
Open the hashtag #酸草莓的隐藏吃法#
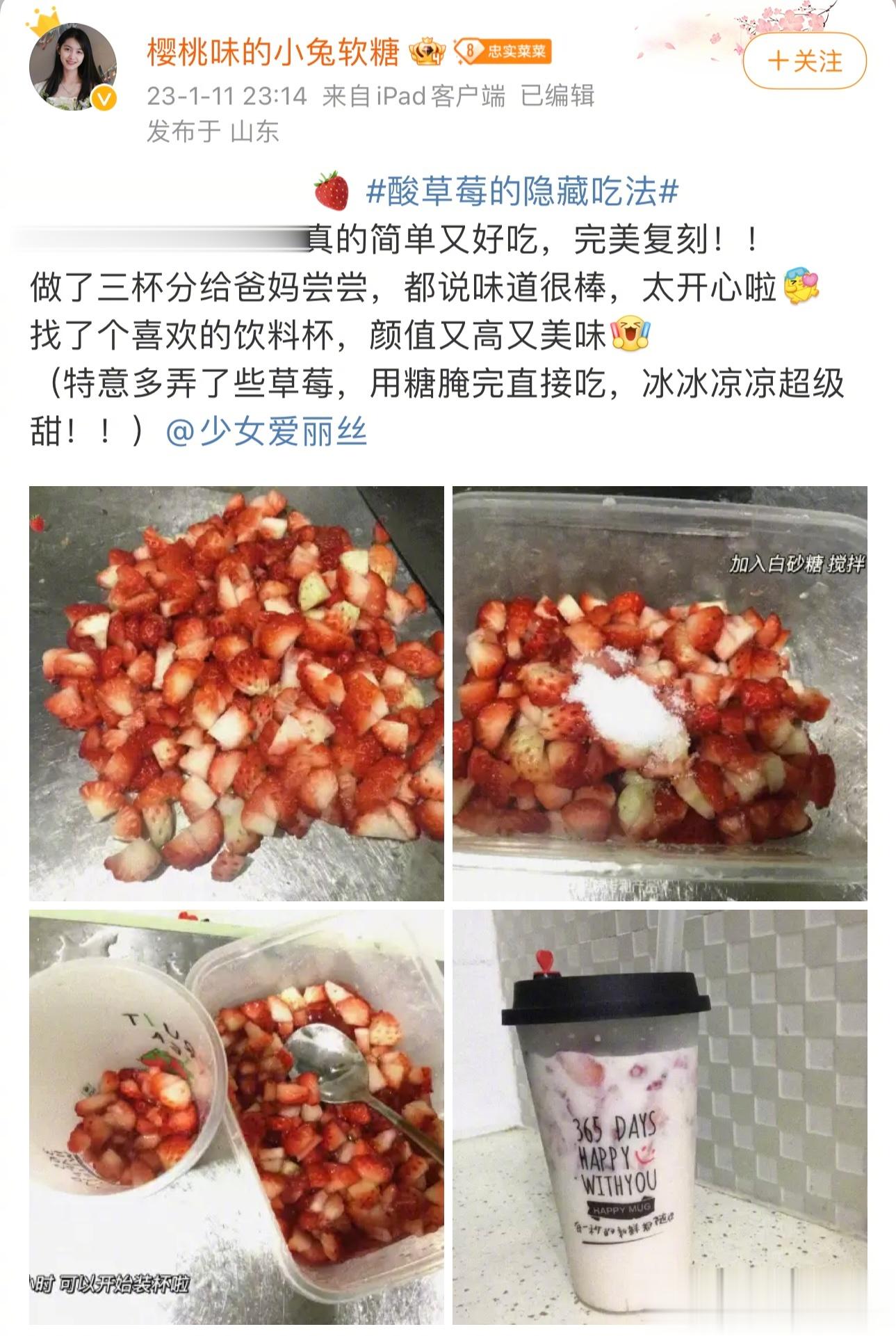click(x=521, y=191)
